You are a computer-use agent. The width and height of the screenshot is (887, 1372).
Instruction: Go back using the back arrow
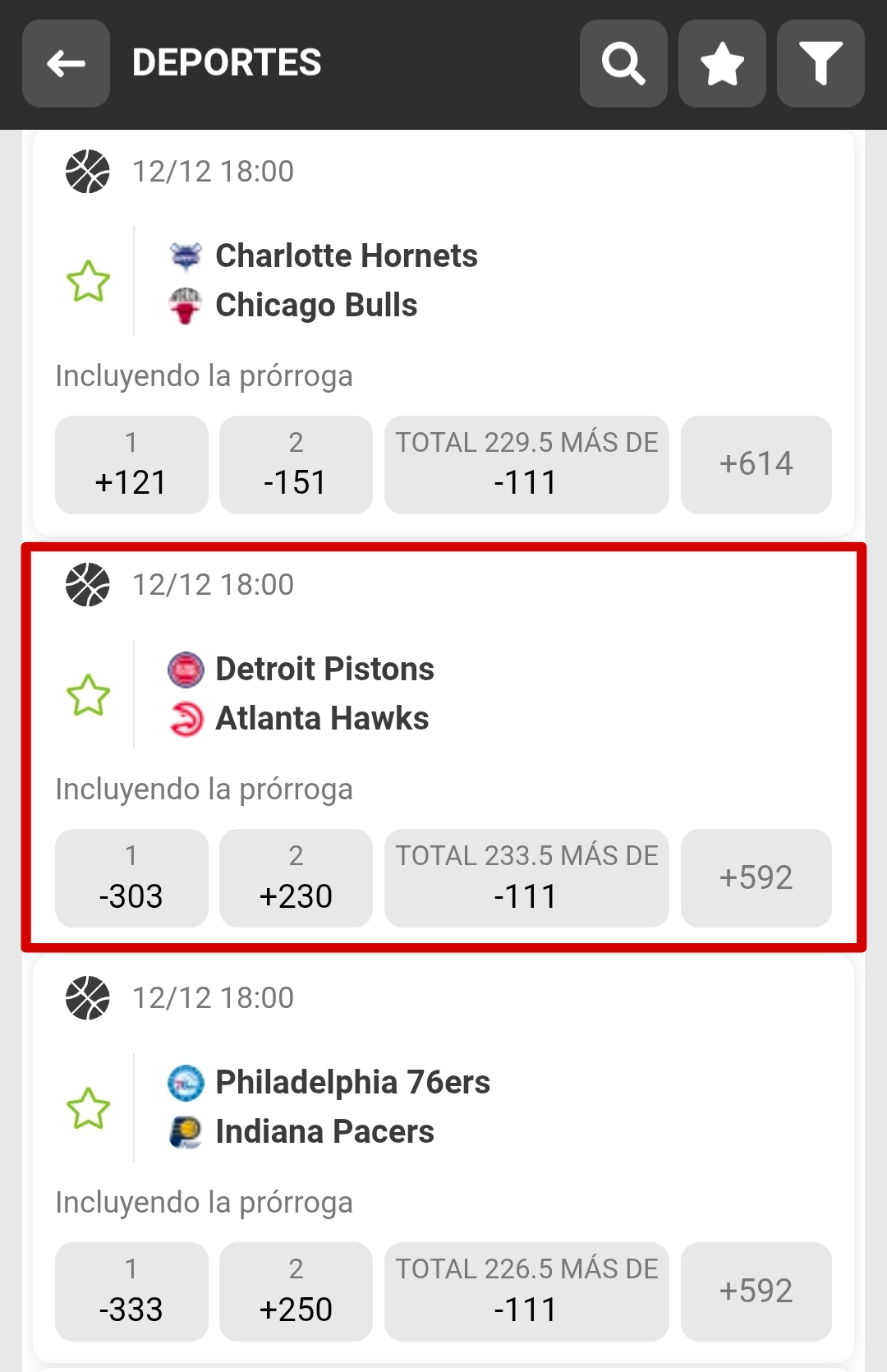65,63
